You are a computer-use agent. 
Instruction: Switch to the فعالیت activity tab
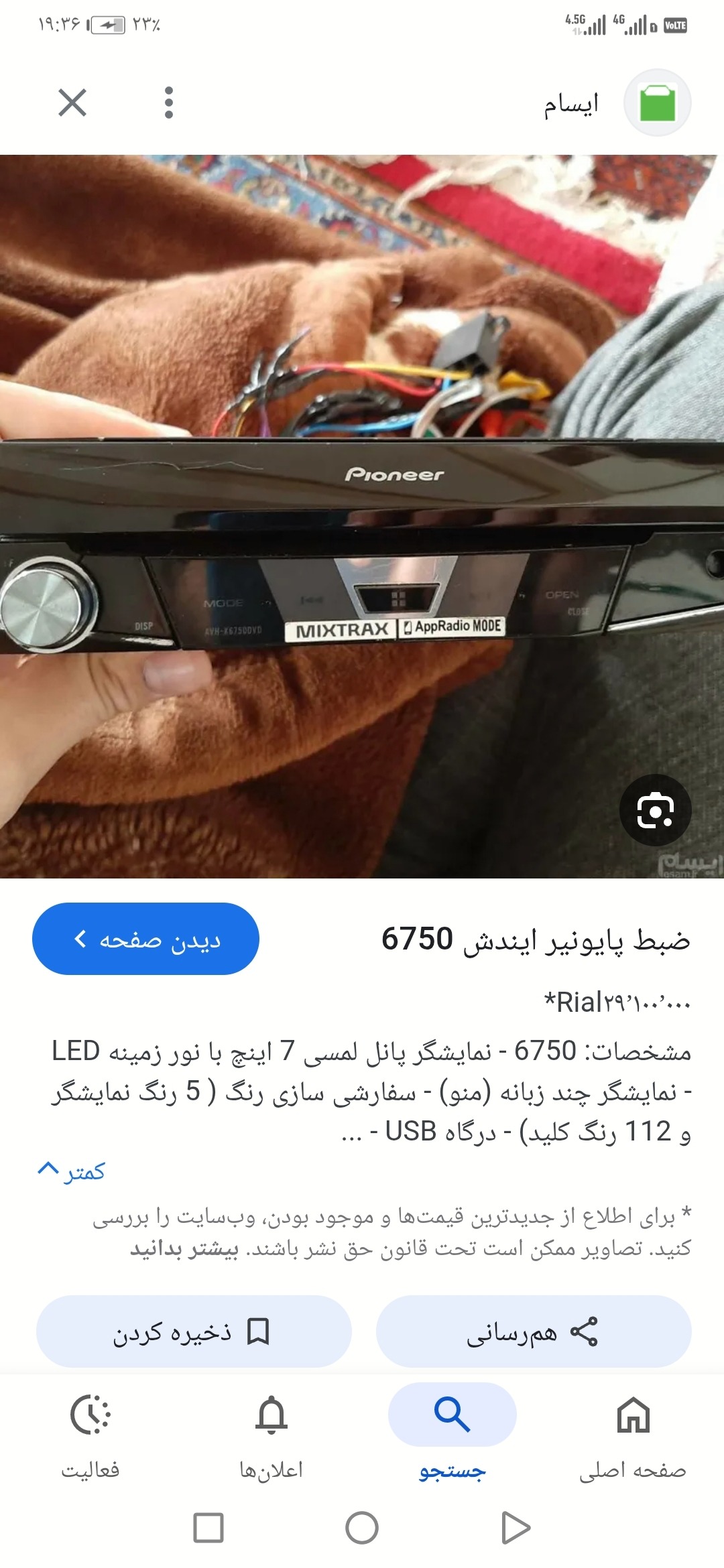pyautogui.click(x=90, y=1434)
